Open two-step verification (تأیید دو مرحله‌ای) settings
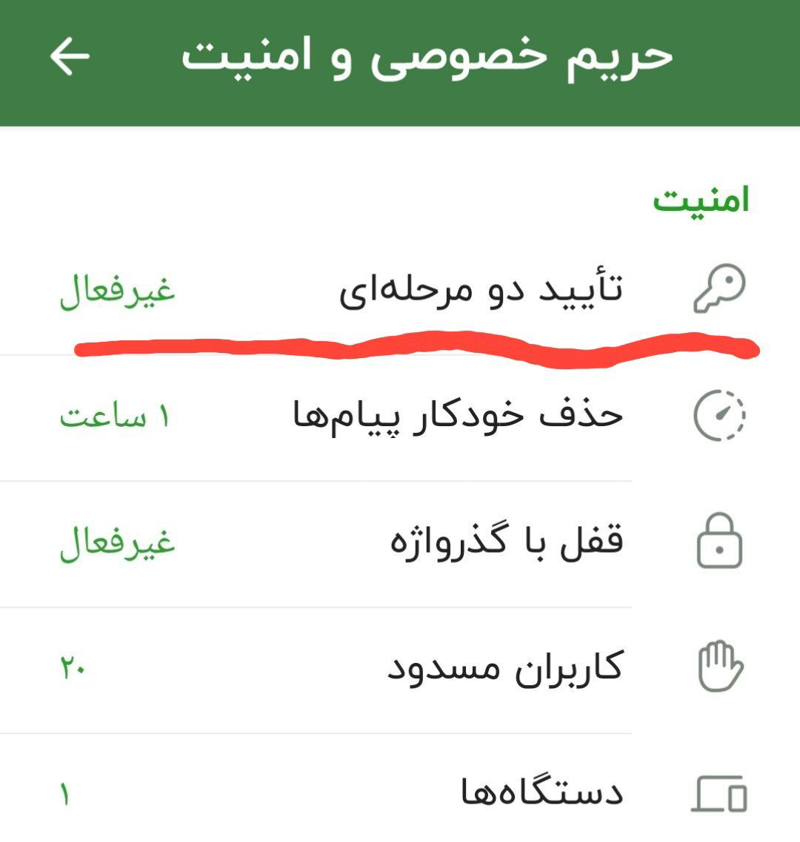This screenshot has height=842, width=800. (480, 291)
